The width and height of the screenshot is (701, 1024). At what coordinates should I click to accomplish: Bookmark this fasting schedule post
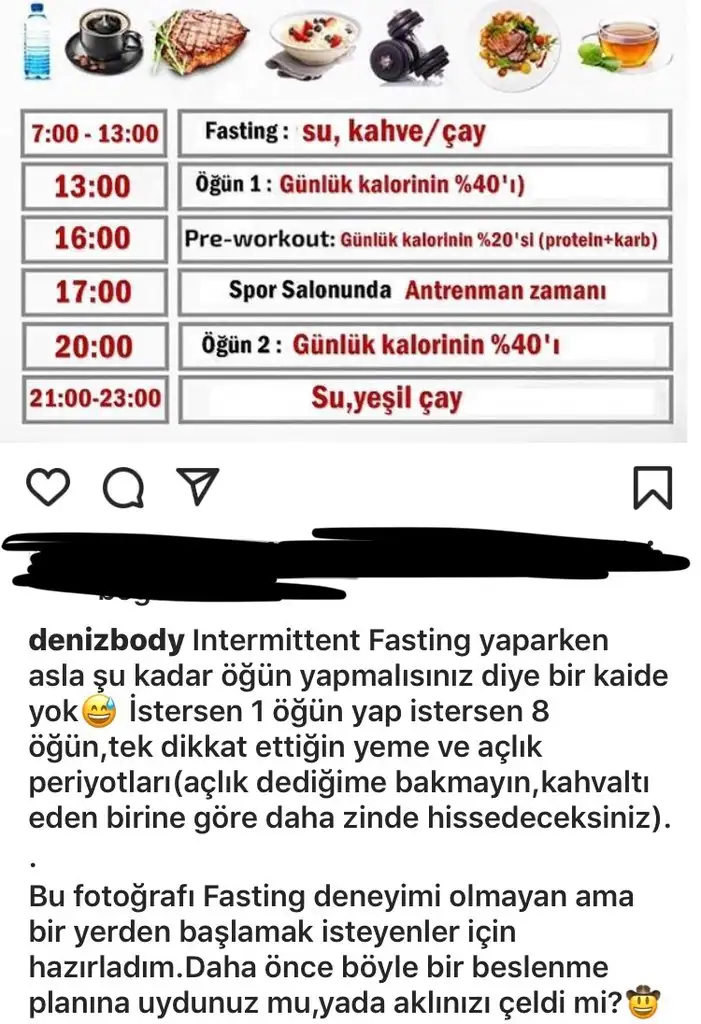[653, 487]
